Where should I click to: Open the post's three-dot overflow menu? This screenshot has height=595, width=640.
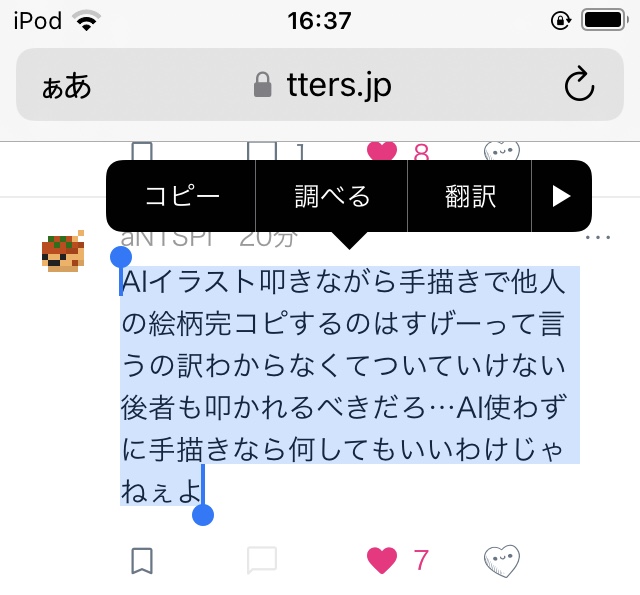[x=598, y=237]
